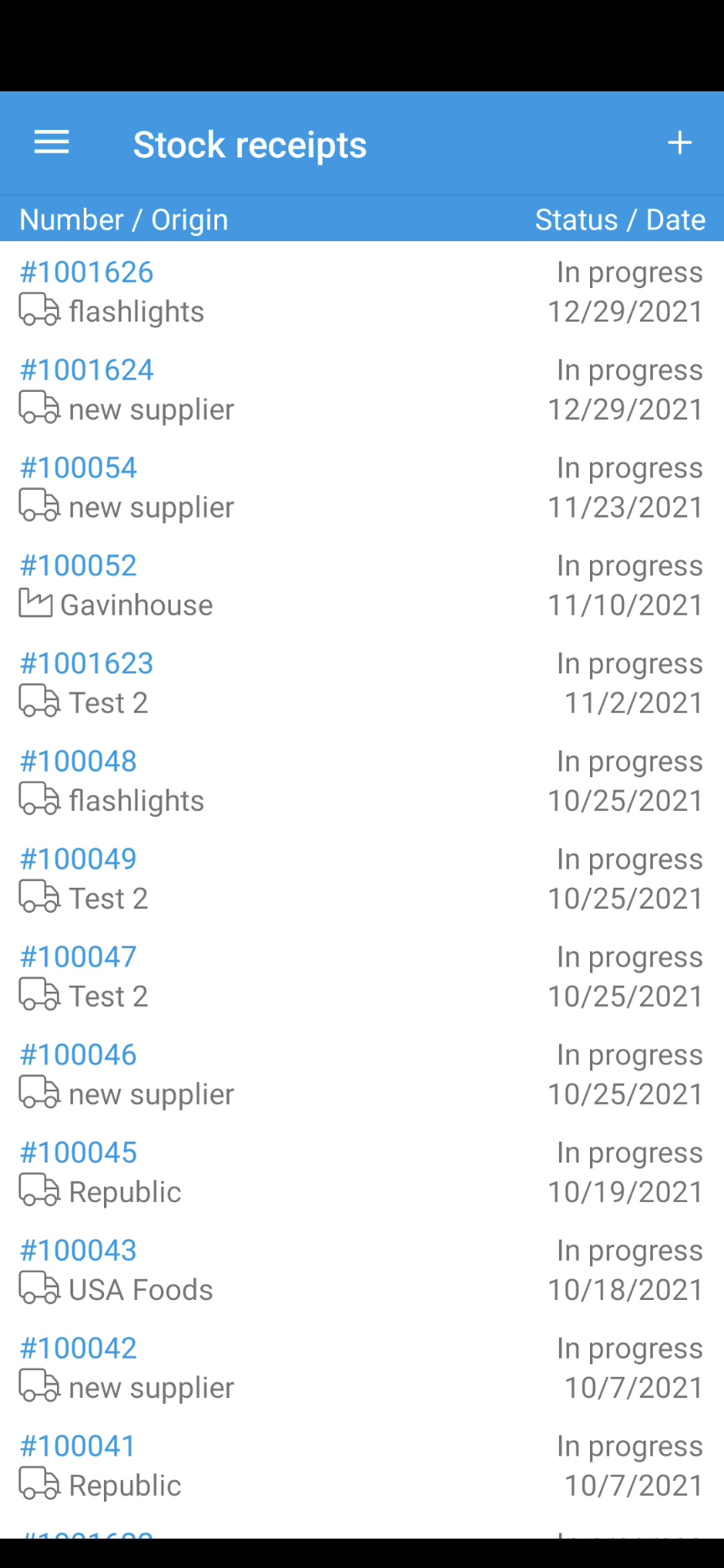Viewport: 724px width, 1568px height.
Task: View receipt #100054 from new supplier
Action: click(362, 487)
